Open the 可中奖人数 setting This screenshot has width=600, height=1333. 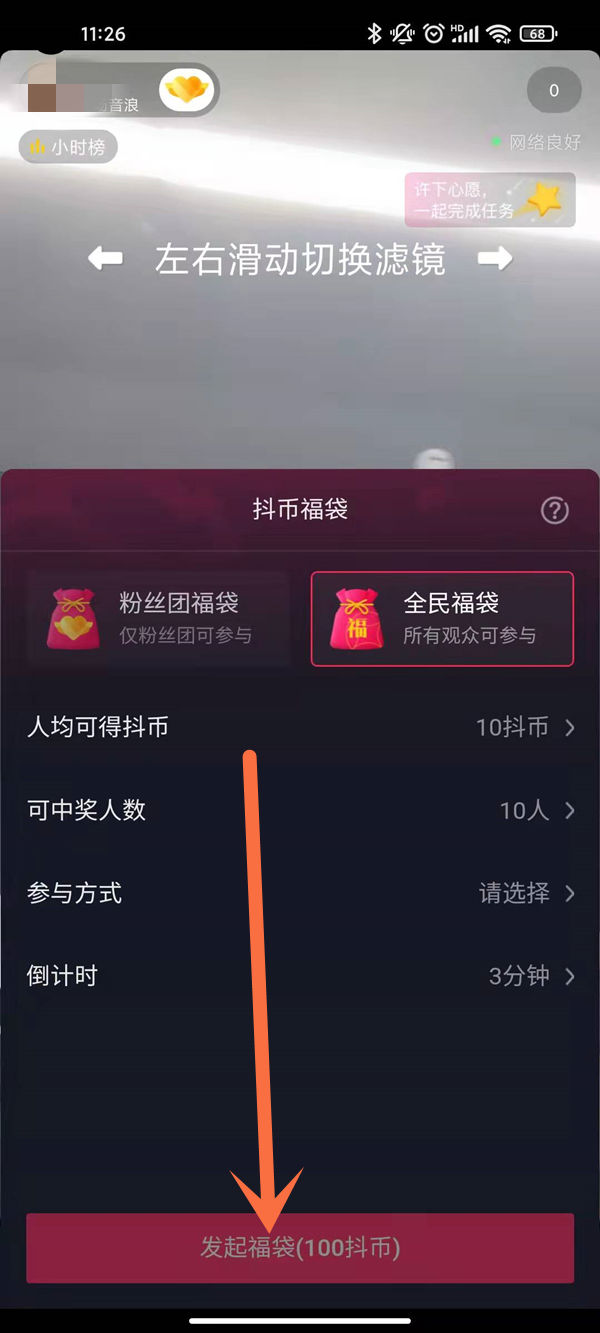tap(300, 810)
